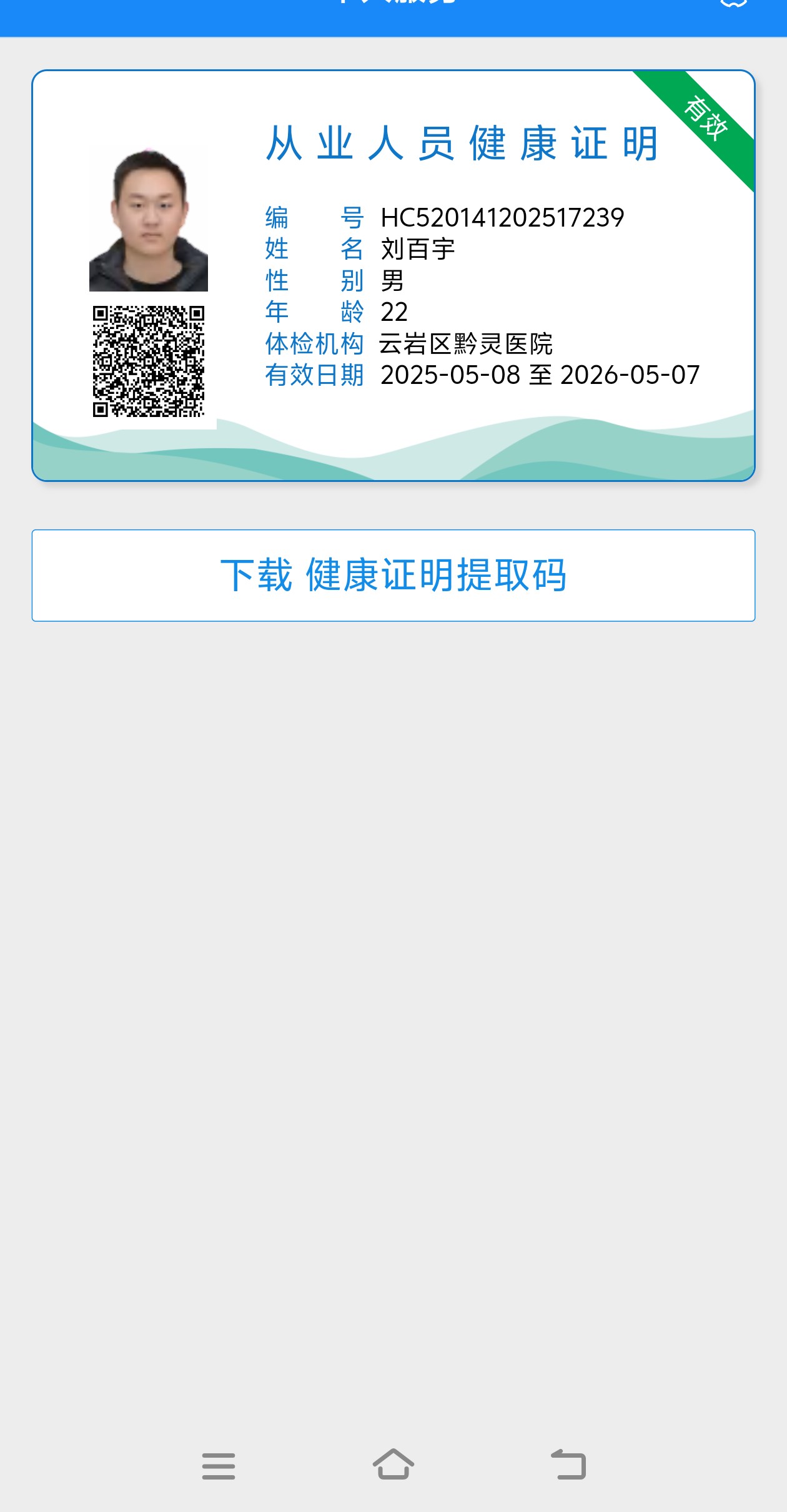Download the health certificate pickup code
This screenshot has width=787, height=1512.
pos(393,575)
